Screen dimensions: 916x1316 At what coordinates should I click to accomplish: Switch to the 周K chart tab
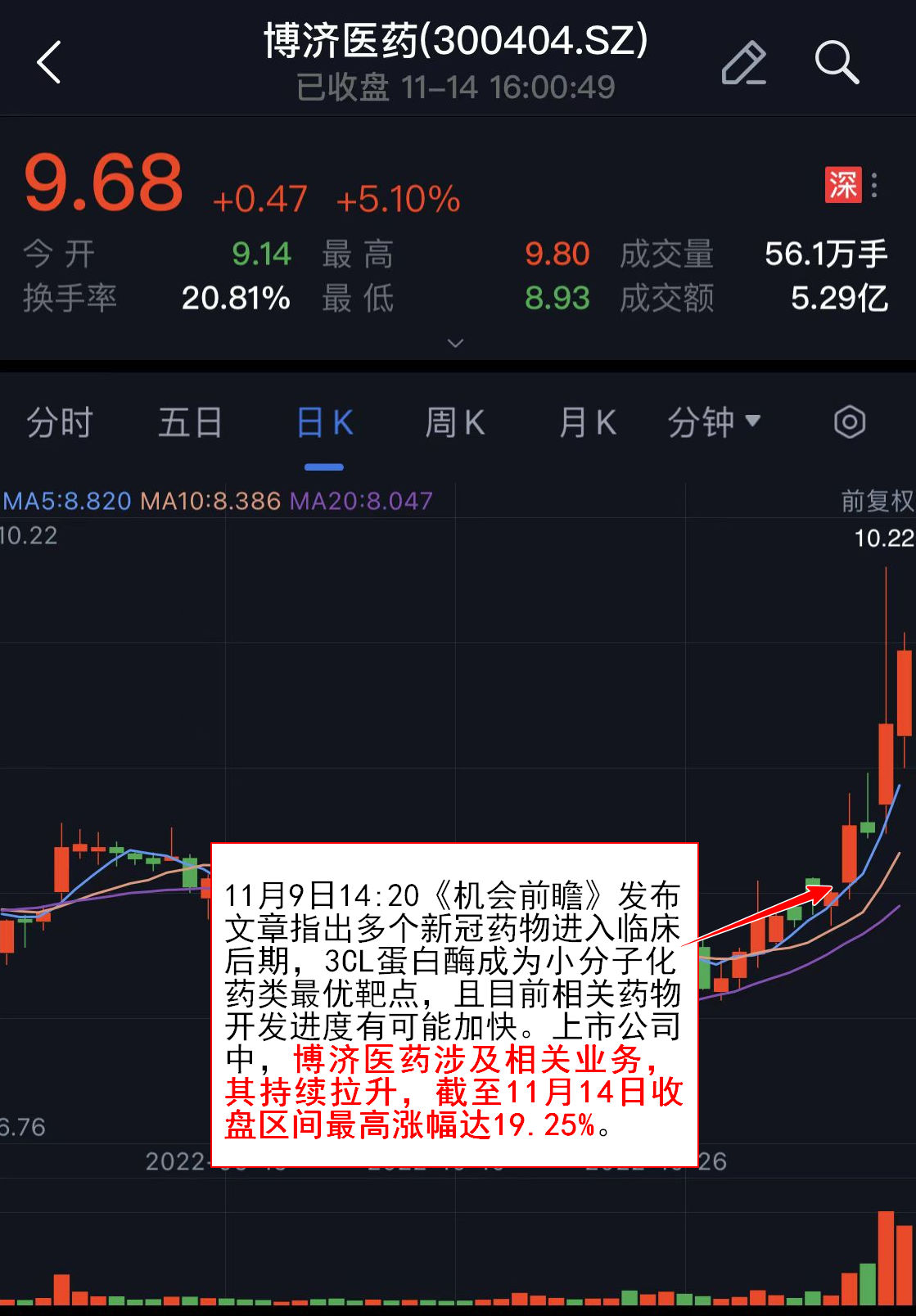click(x=455, y=423)
